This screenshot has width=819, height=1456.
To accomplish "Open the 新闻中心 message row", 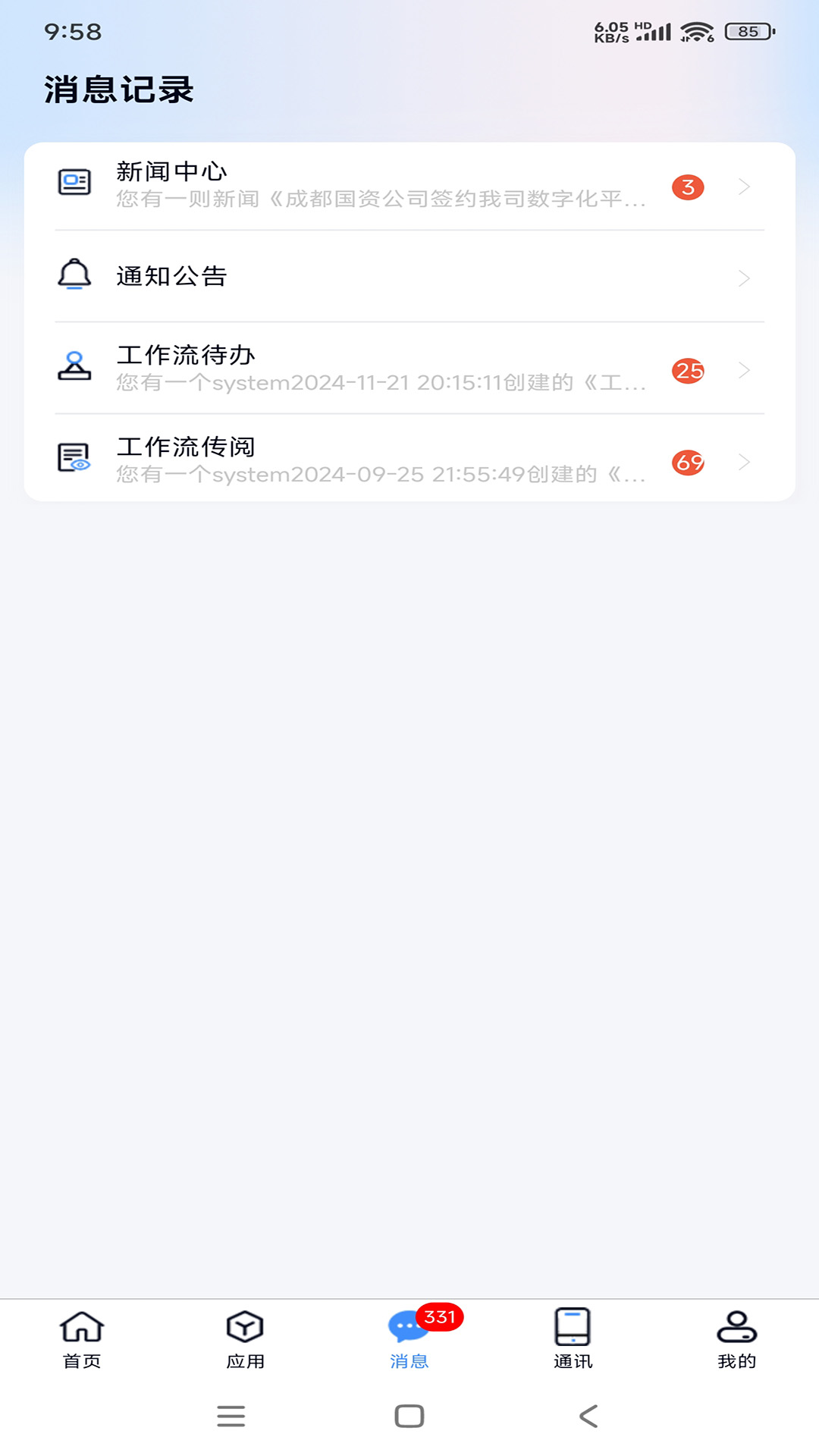I will click(409, 186).
